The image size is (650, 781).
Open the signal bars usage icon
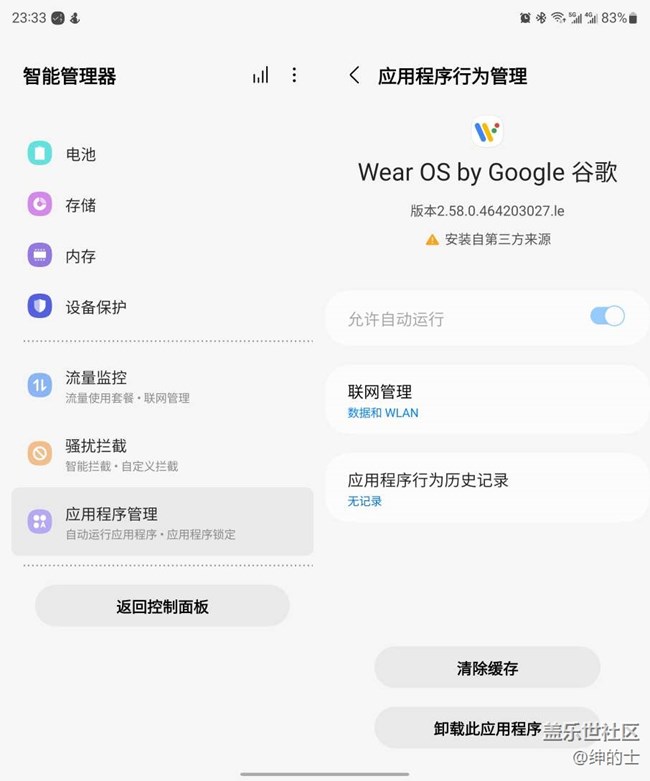(x=260, y=75)
